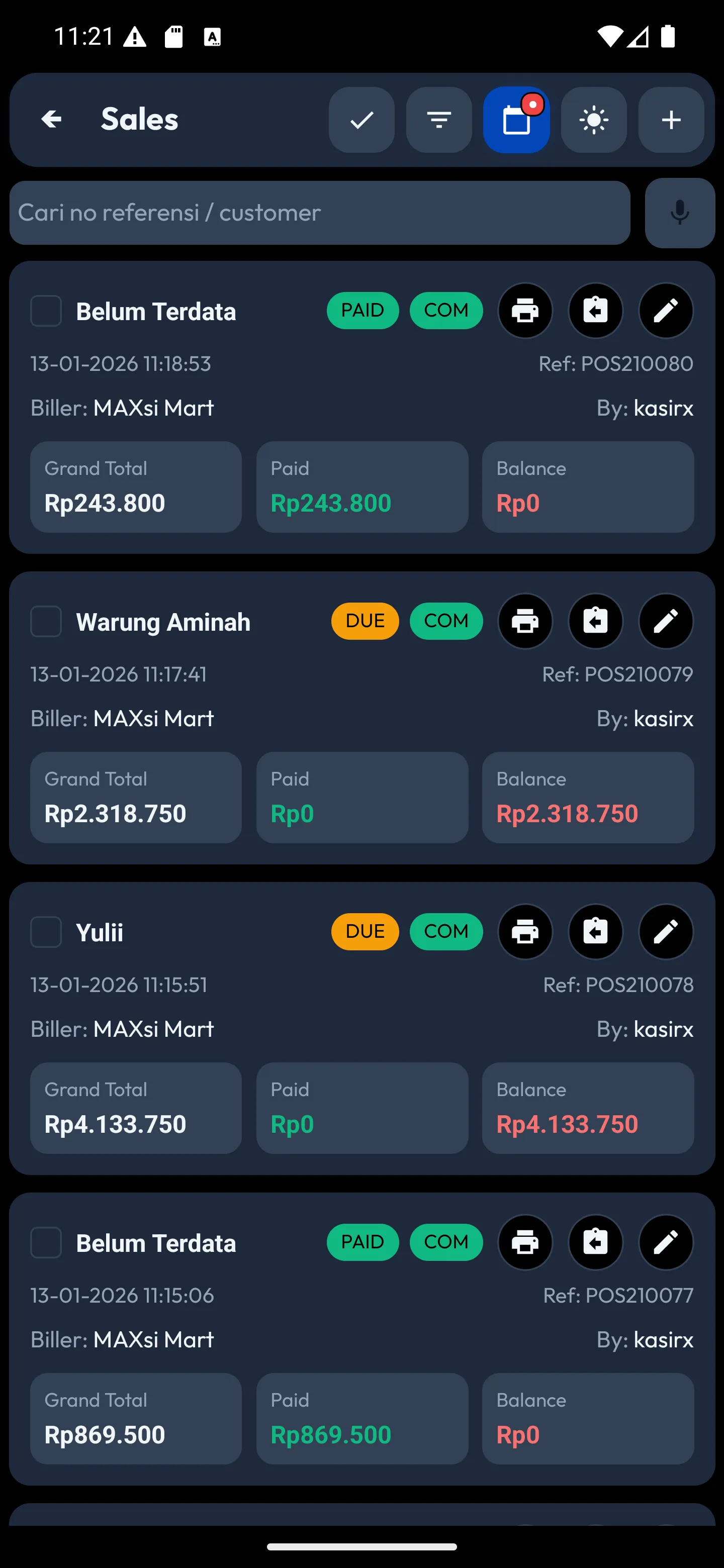
Task: Go back using the arrow next to Sales
Action: click(51, 119)
